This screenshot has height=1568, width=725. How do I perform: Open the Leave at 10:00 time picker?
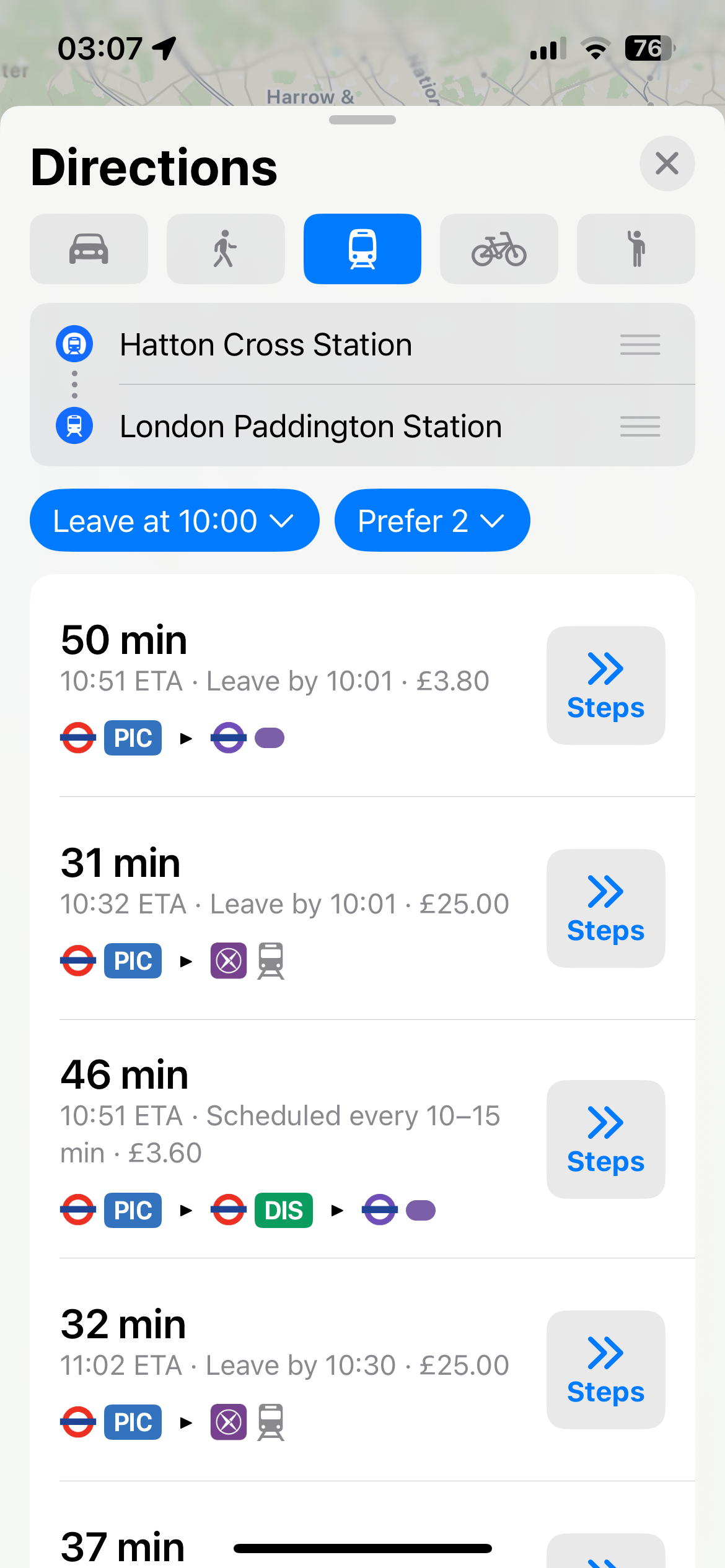tap(174, 521)
